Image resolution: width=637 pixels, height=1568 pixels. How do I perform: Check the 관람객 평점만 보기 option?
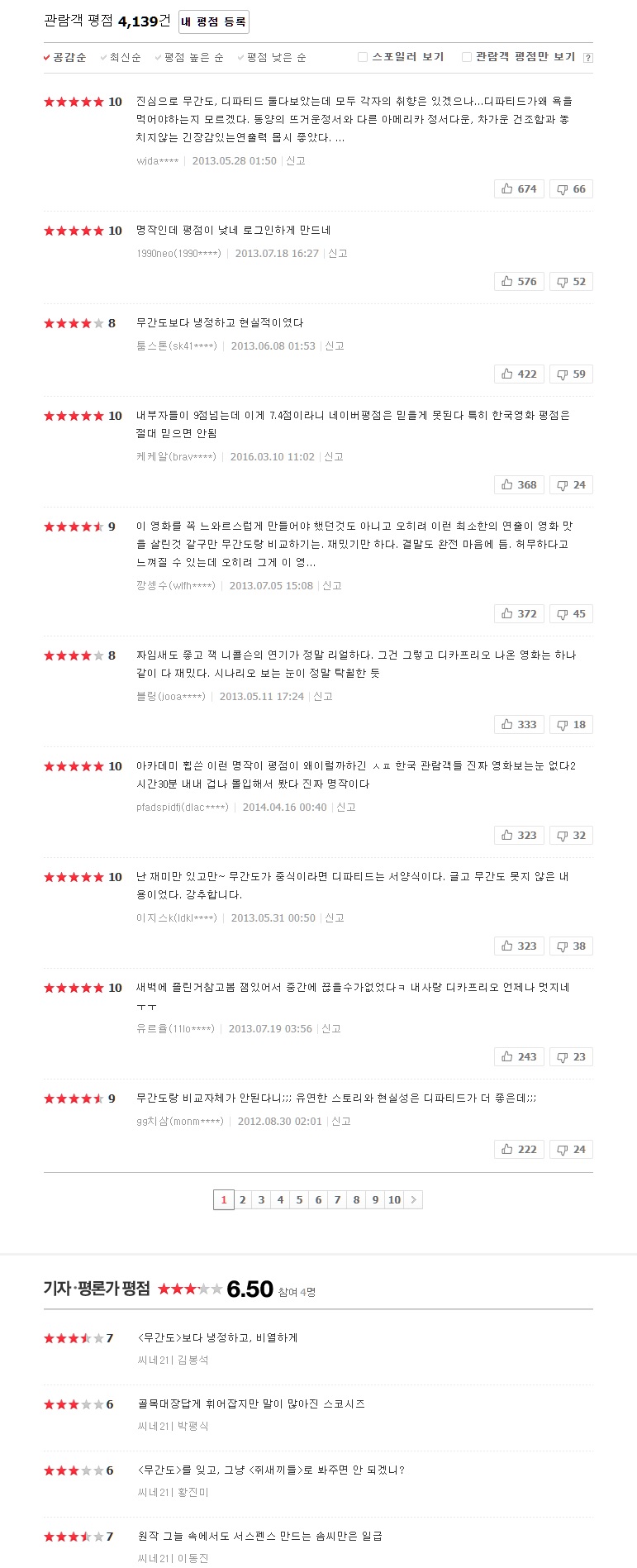pos(467,57)
